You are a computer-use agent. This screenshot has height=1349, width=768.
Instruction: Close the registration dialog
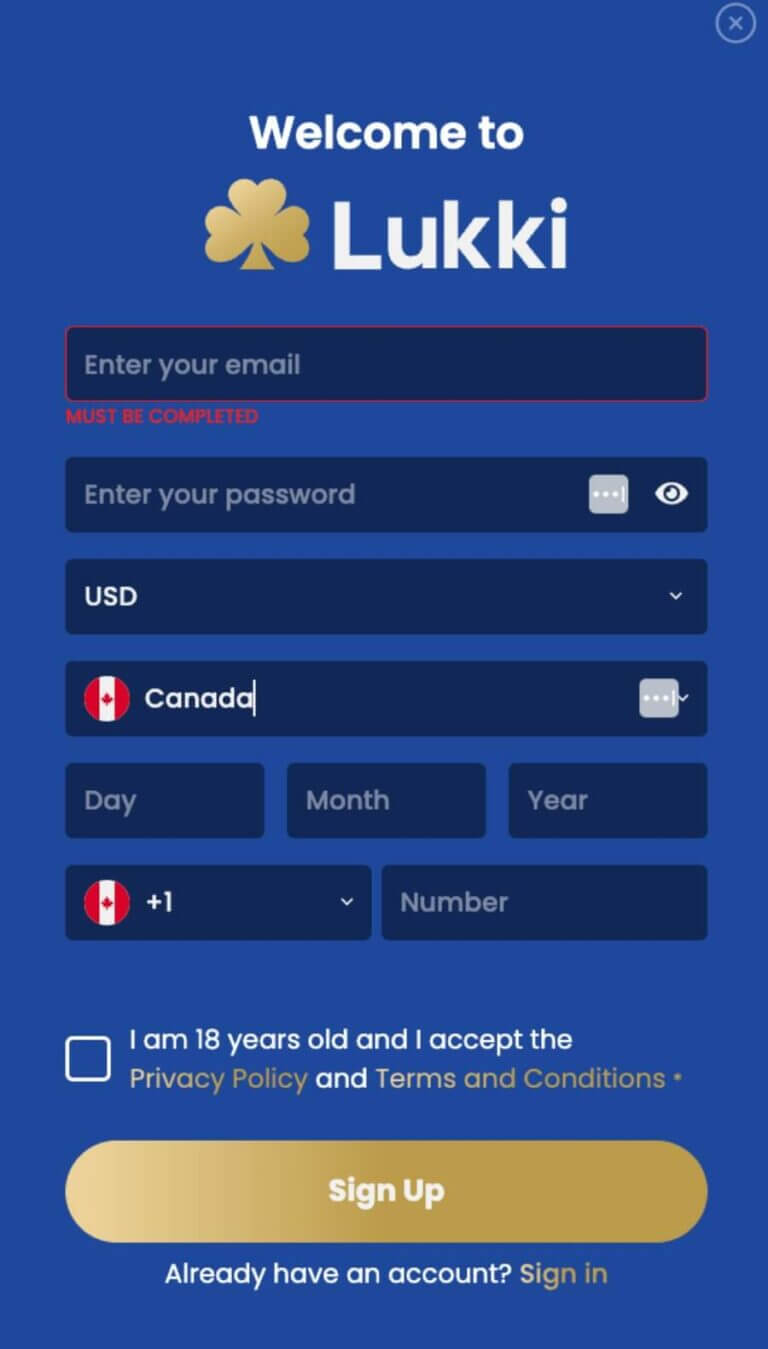pos(736,23)
